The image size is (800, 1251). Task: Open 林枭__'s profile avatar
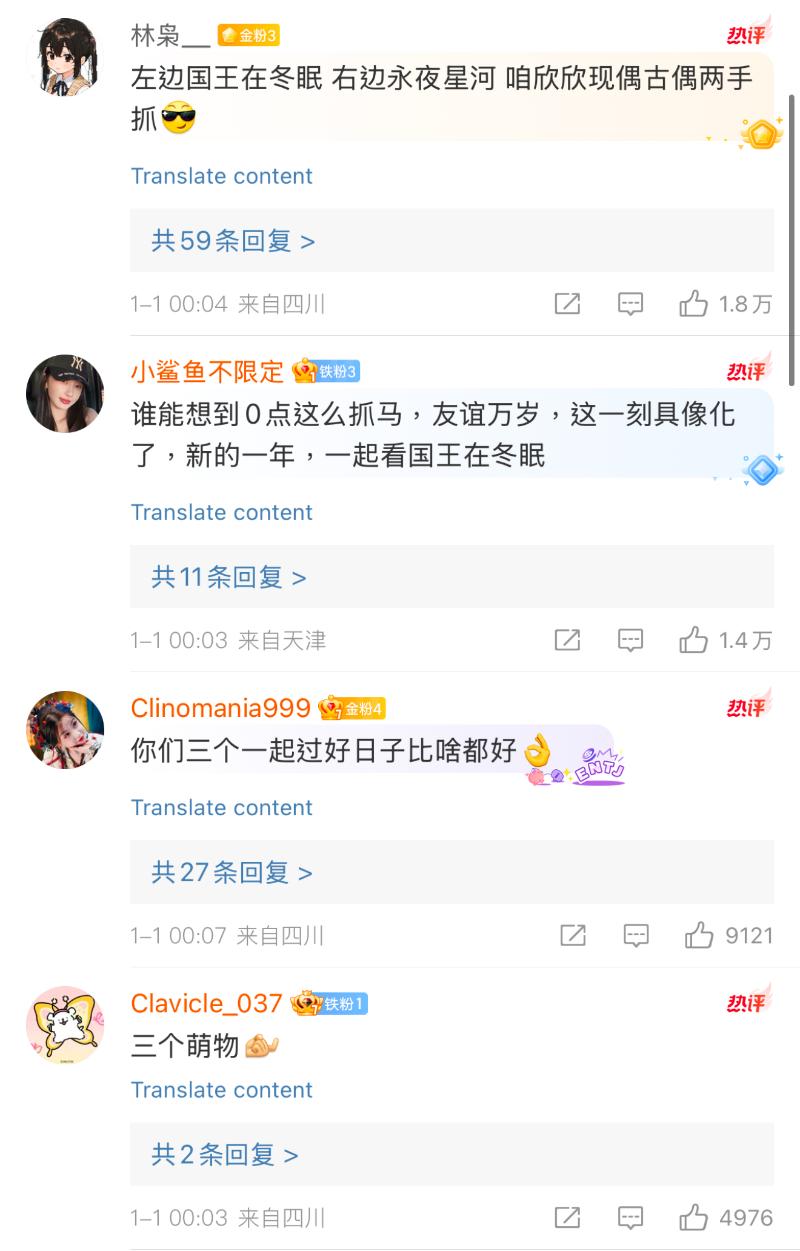65,57
